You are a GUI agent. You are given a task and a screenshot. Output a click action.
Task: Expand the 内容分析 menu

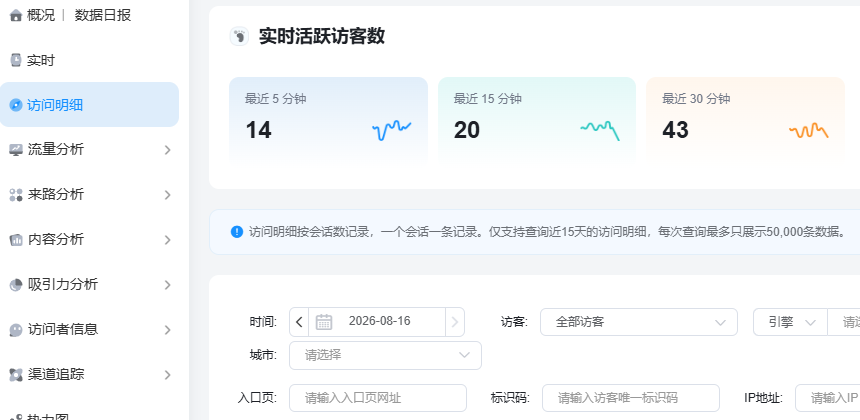pyautogui.click(x=89, y=240)
